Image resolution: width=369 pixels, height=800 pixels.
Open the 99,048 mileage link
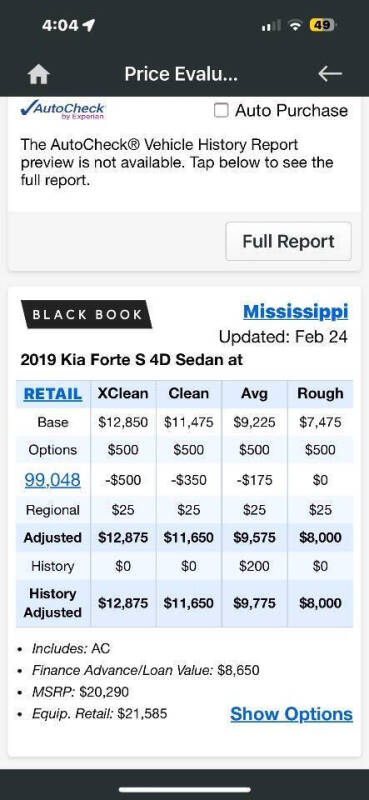(53, 480)
